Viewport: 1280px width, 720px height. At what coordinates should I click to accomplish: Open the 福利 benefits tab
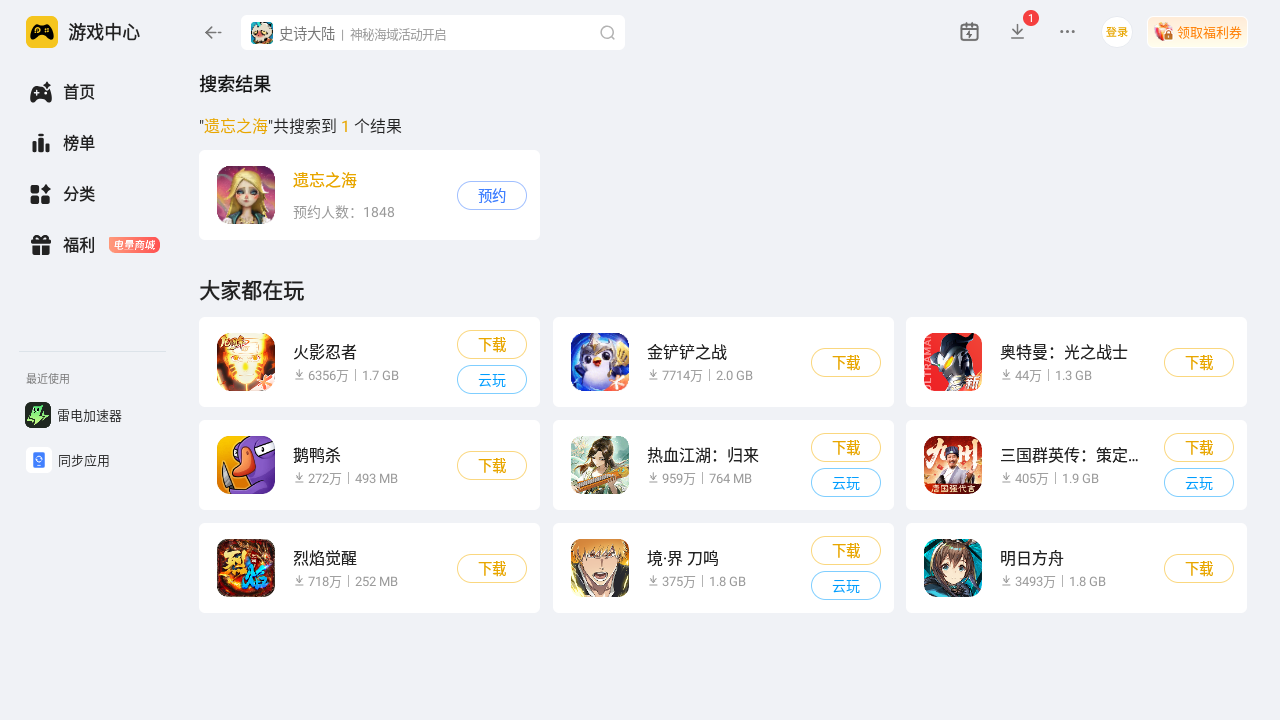(78, 245)
